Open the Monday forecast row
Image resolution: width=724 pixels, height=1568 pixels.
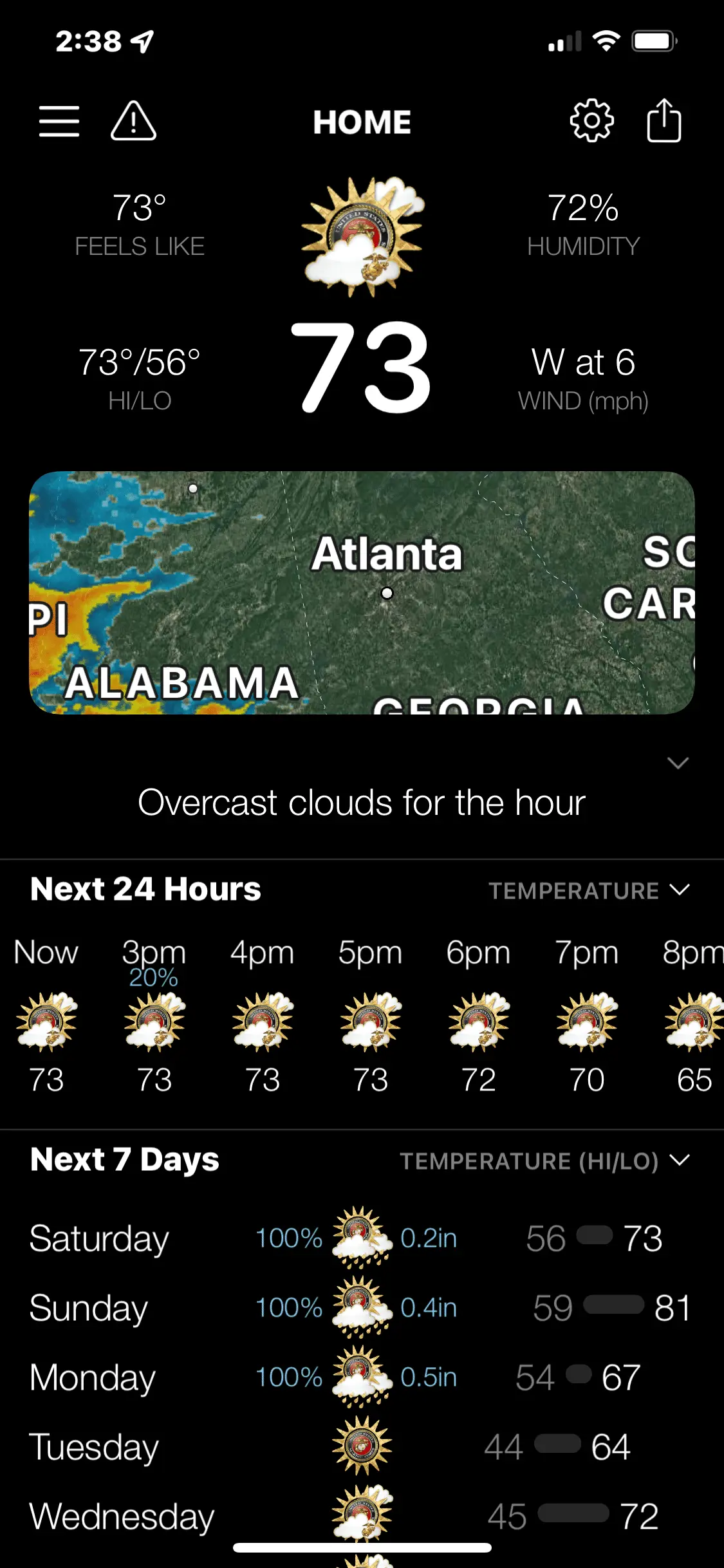coord(360,1377)
